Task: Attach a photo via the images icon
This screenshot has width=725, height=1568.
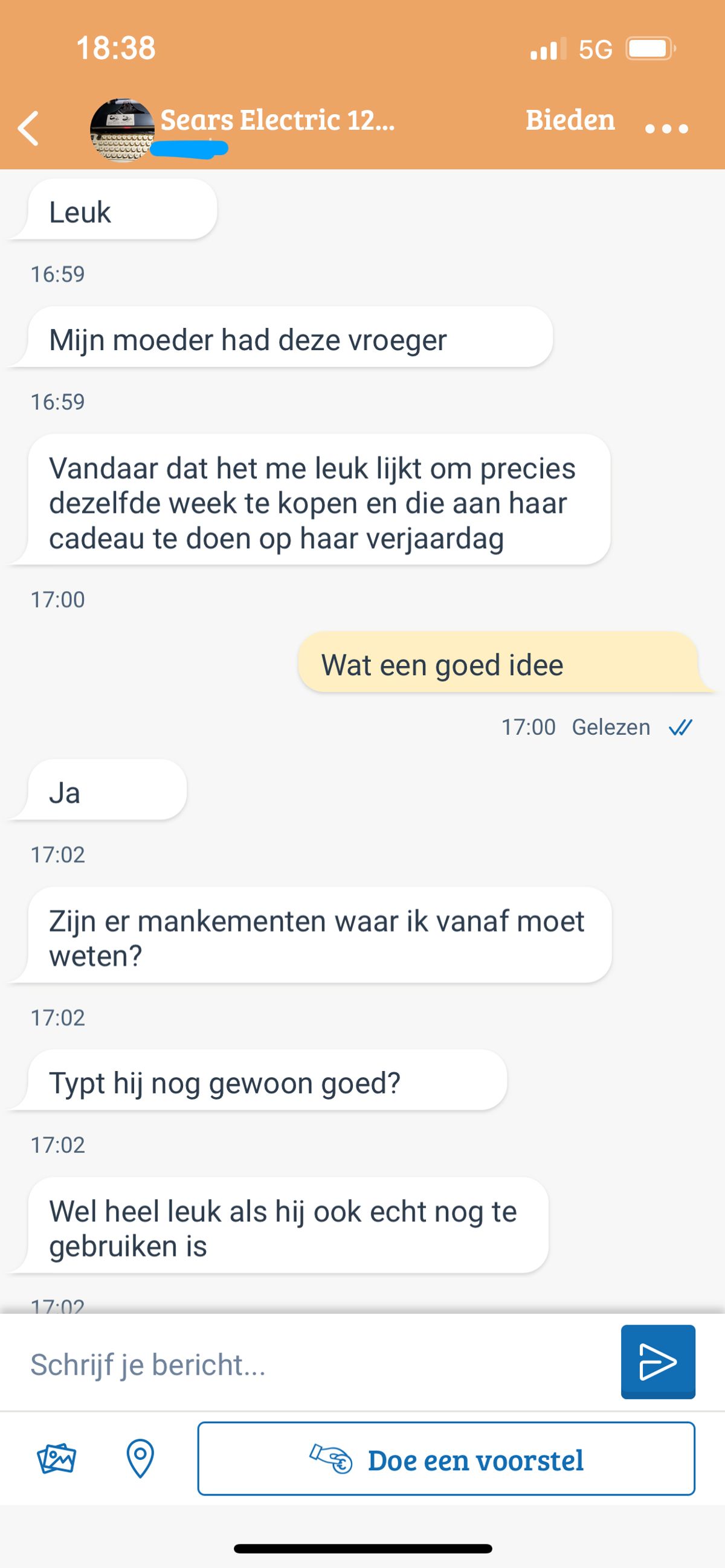Action: click(57, 1459)
